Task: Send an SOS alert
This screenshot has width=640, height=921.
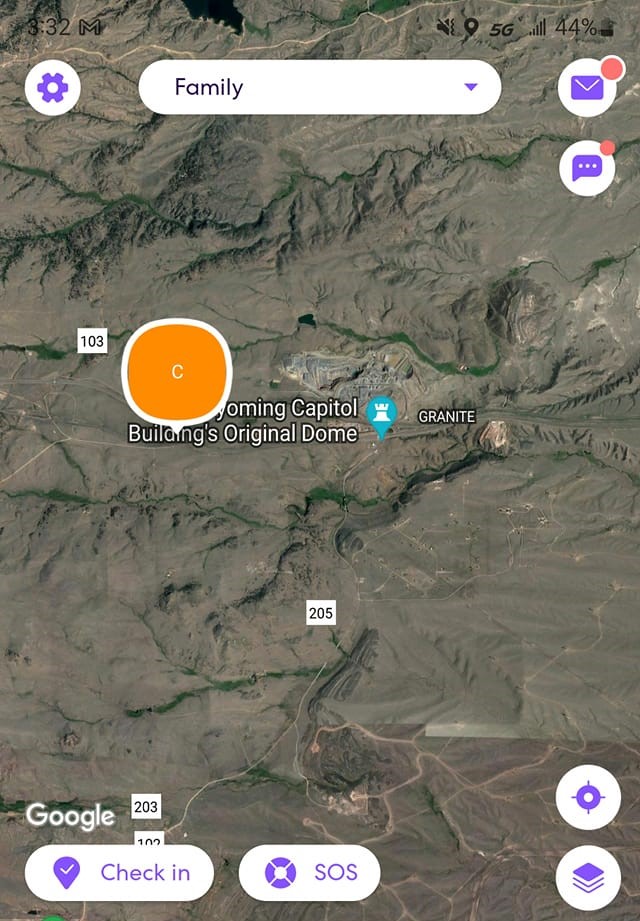Action: 310,872
